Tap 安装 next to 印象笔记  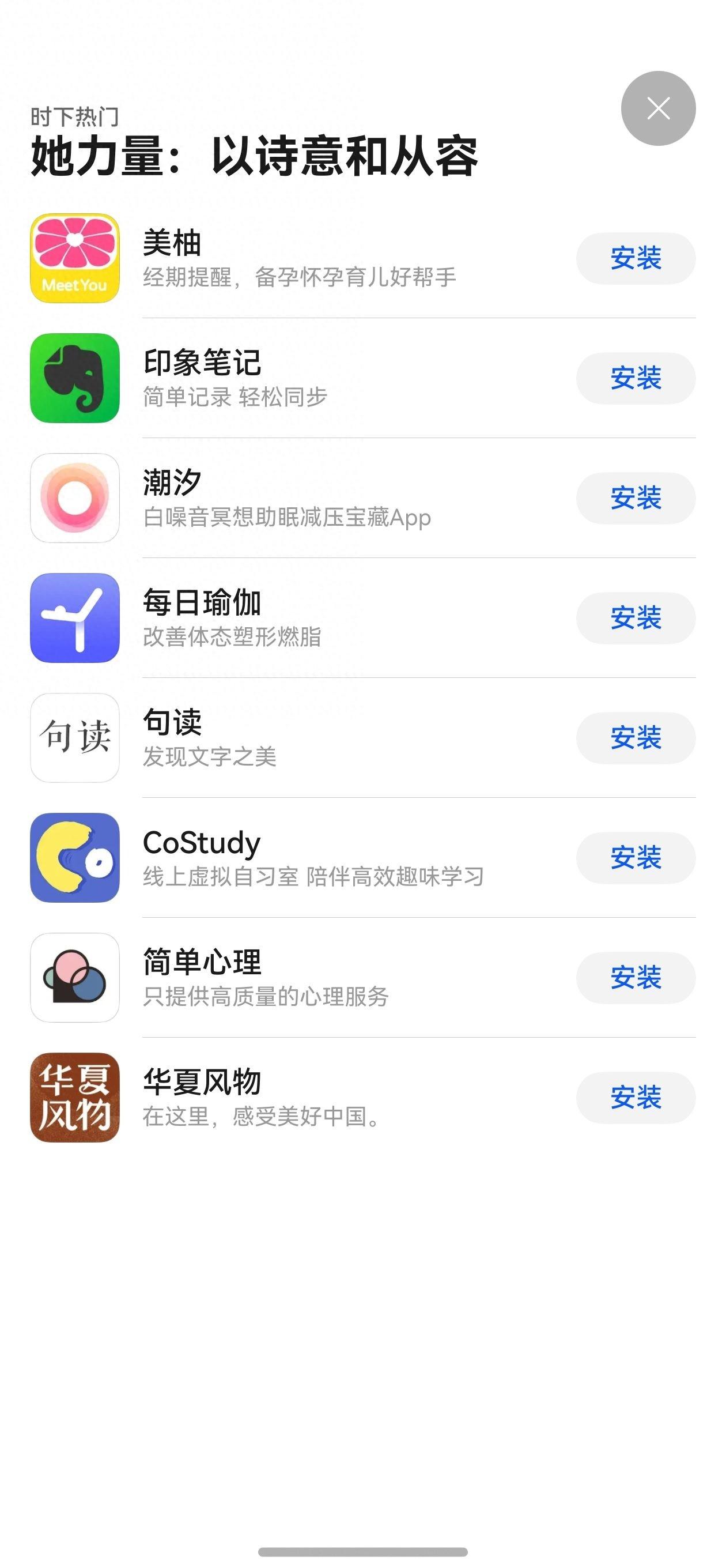pyautogui.click(x=636, y=378)
